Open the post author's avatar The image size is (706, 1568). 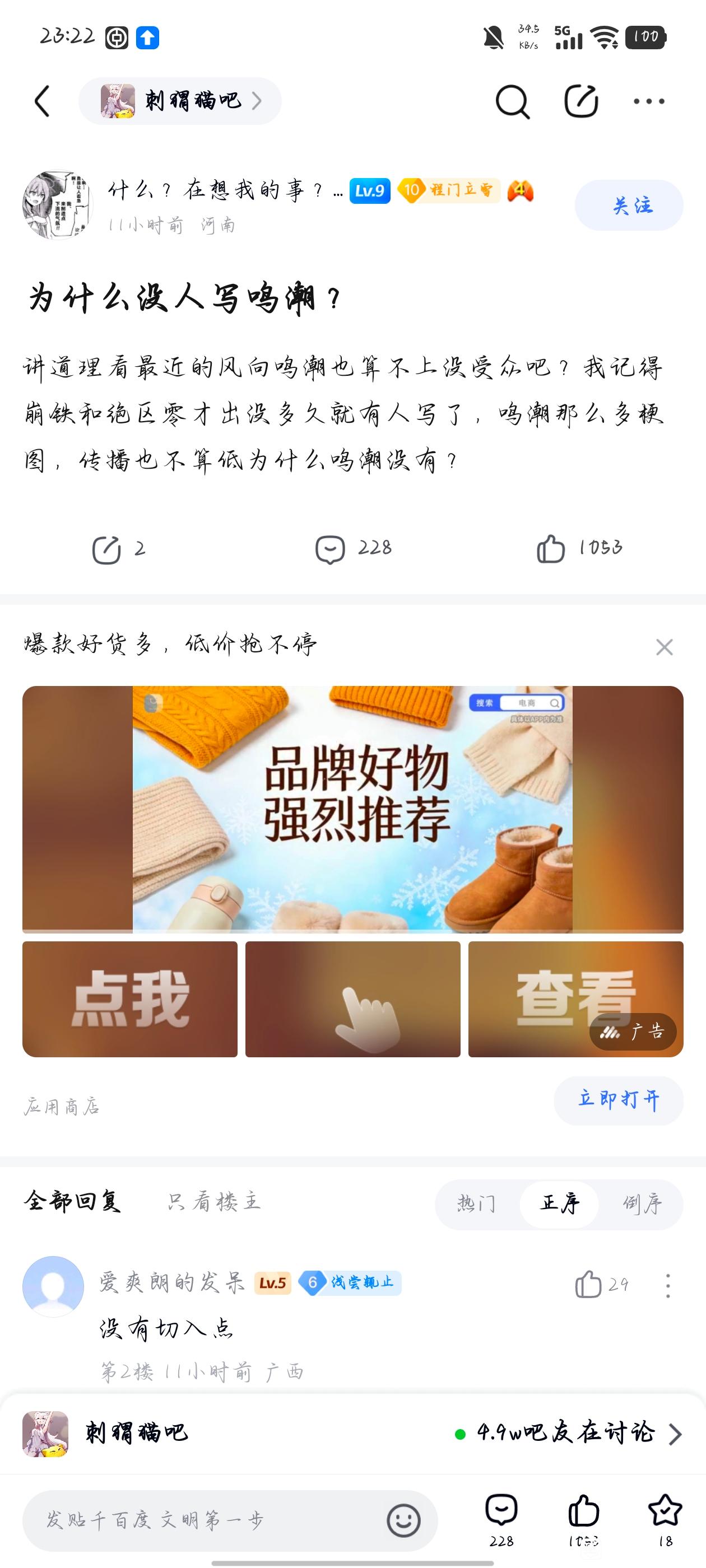[57, 205]
